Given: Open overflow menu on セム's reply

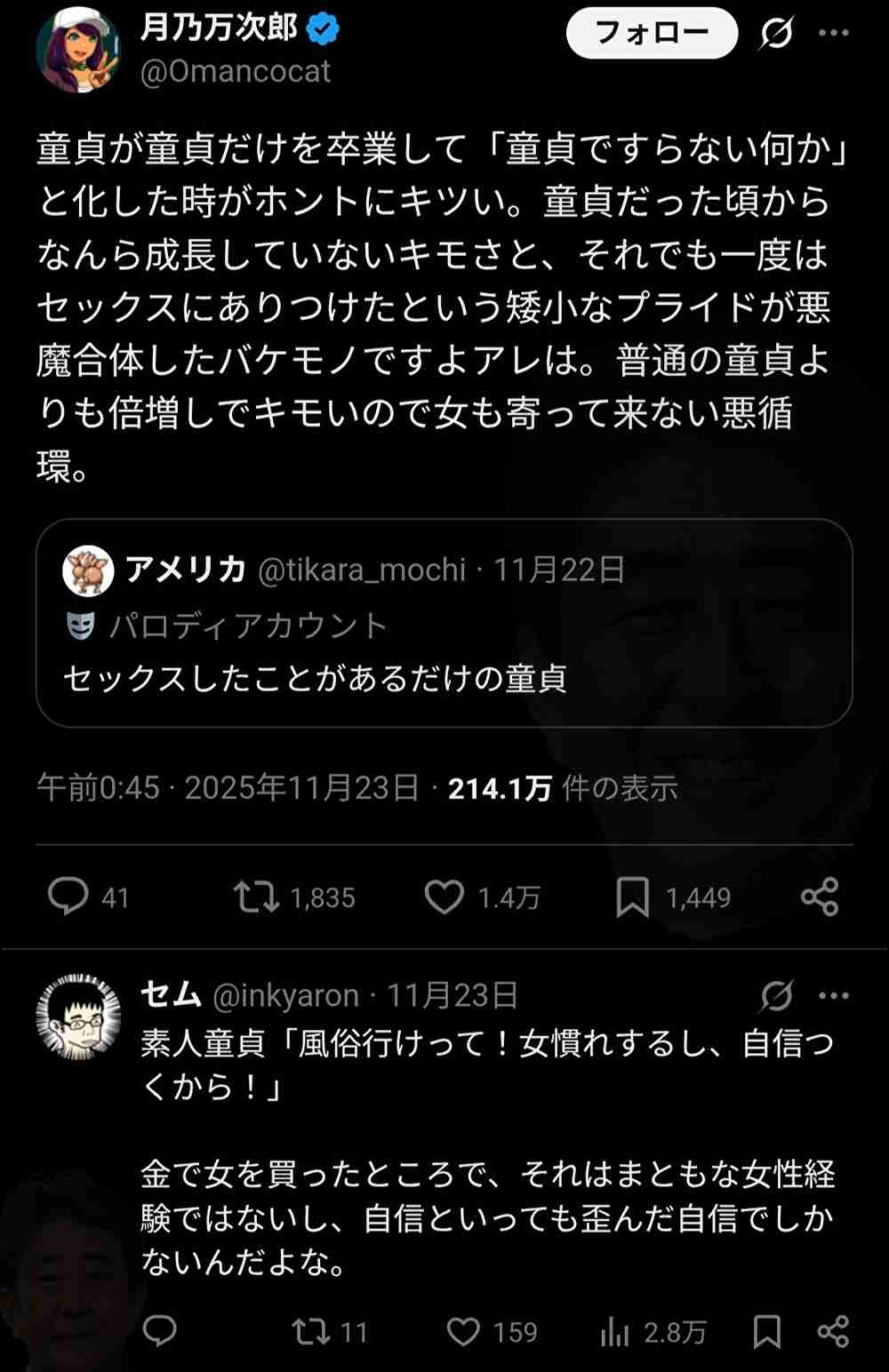Looking at the screenshot, I should 833,996.
